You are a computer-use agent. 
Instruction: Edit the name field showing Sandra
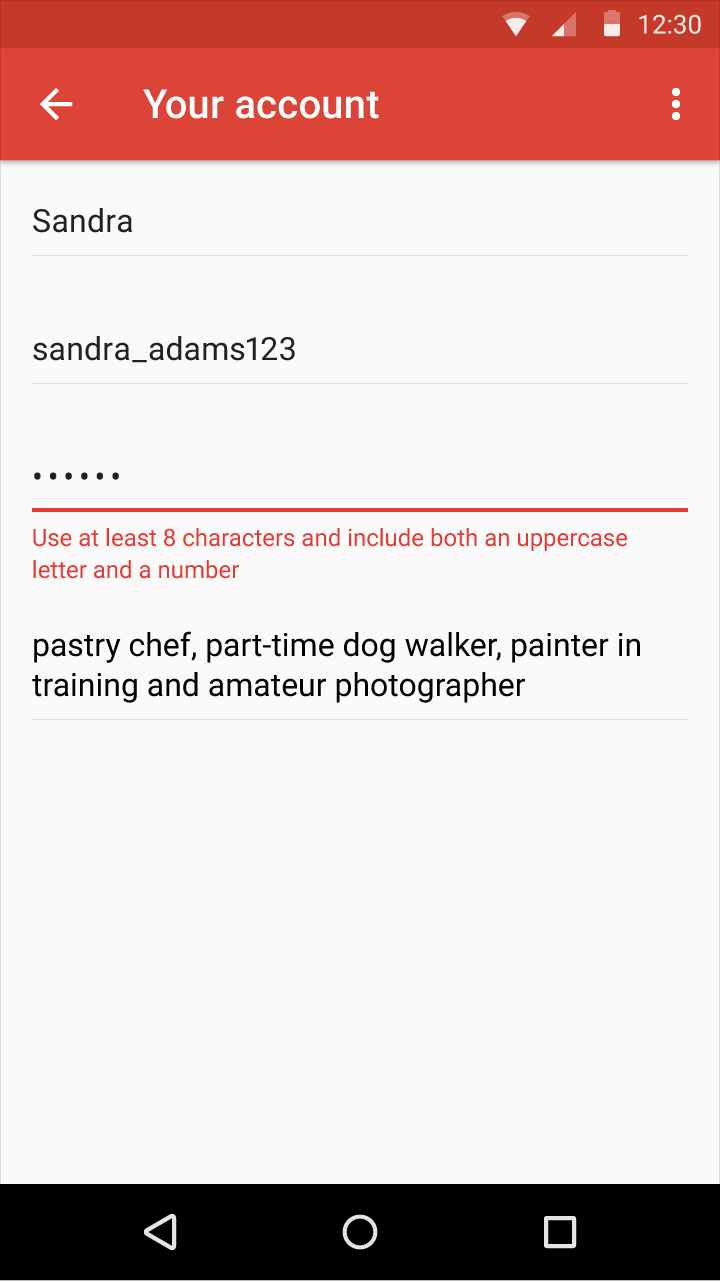coord(359,222)
